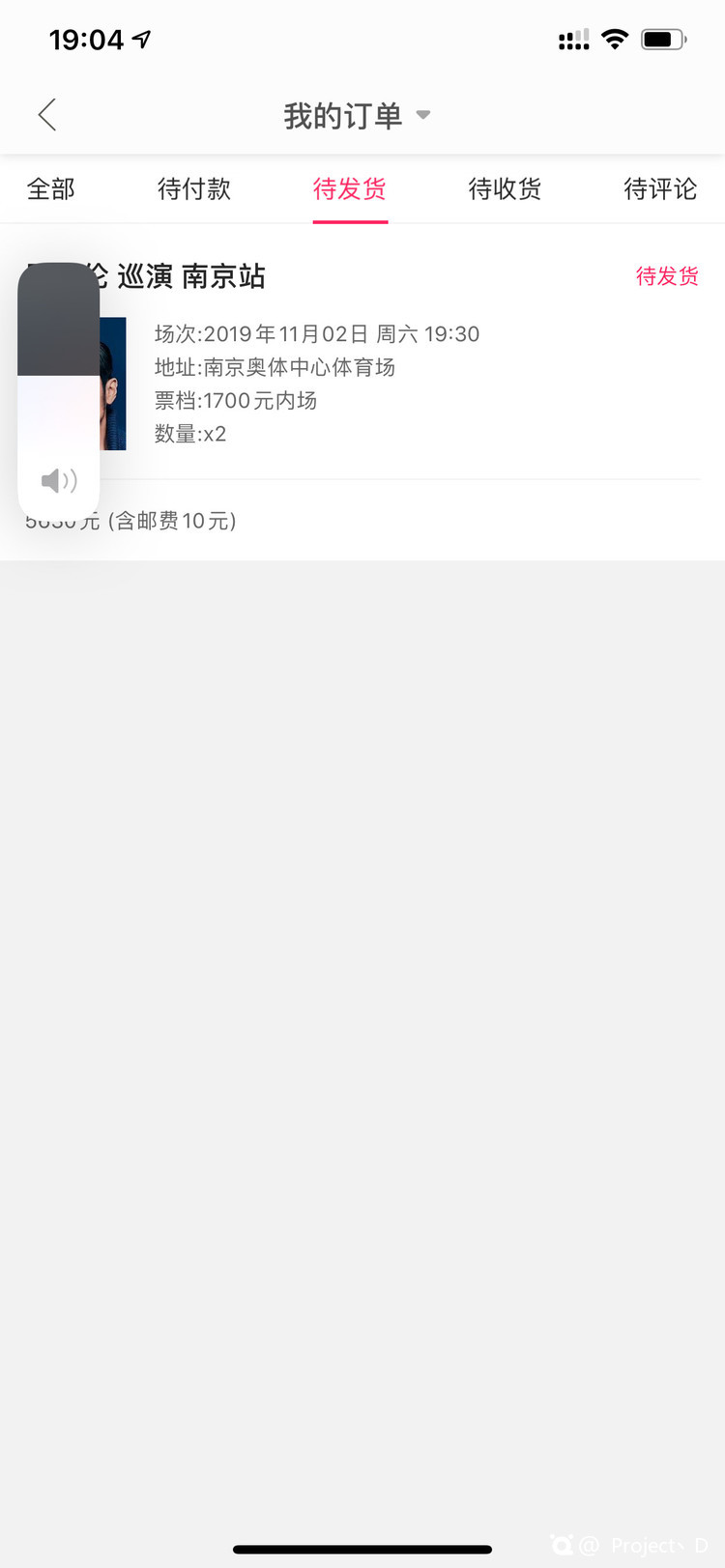Switch to the 全部 orders tab
This screenshot has width=725, height=1568.
tap(50, 189)
